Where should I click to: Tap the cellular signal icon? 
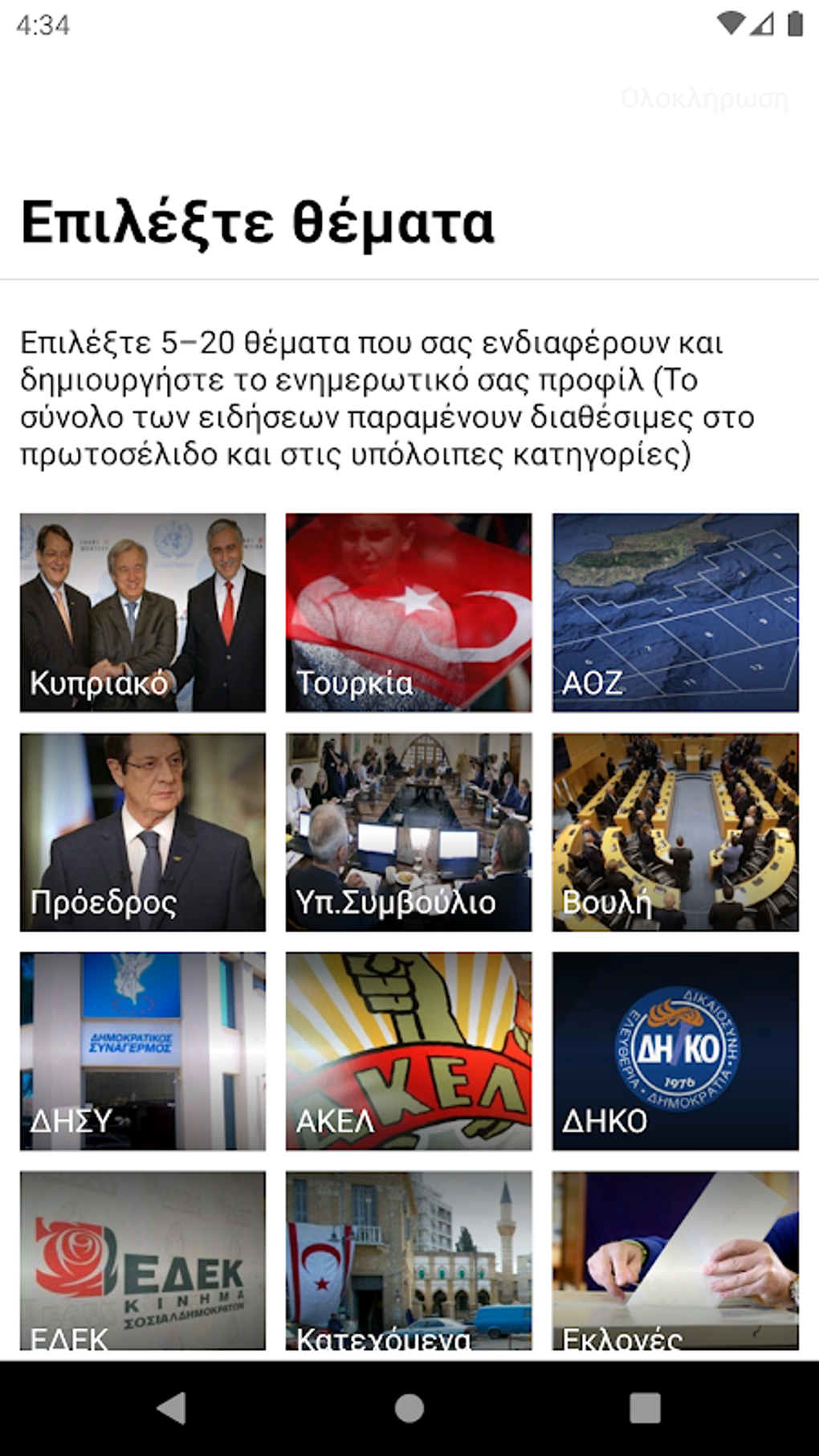(761, 23)
